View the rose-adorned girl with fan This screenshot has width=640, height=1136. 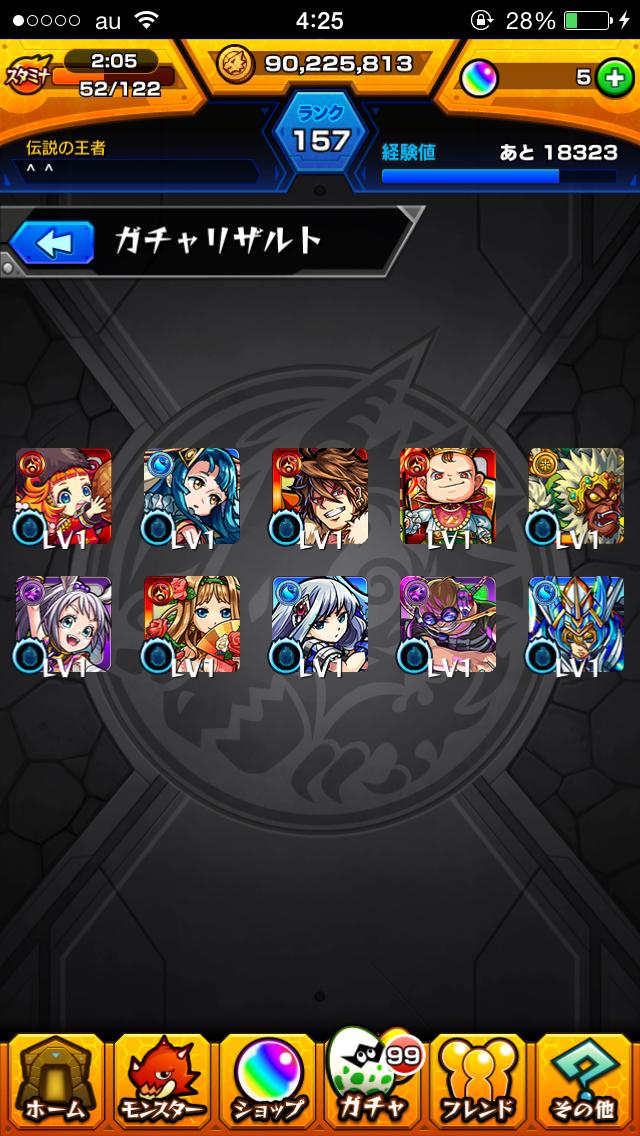click(x=191, y=624)
